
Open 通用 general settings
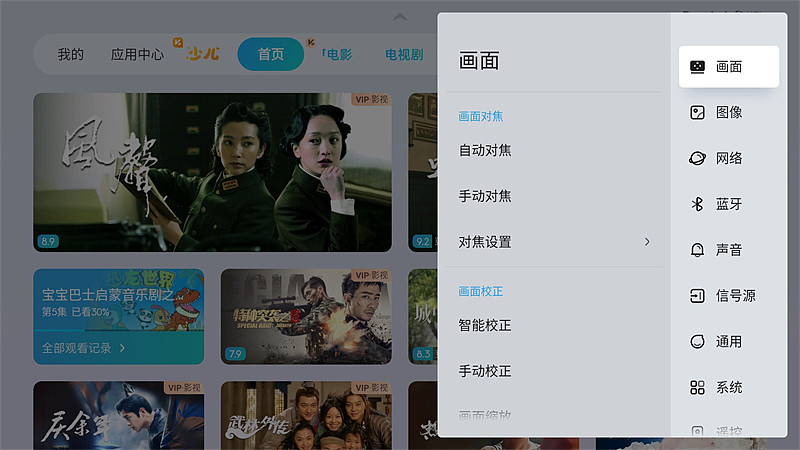(728, 341)
